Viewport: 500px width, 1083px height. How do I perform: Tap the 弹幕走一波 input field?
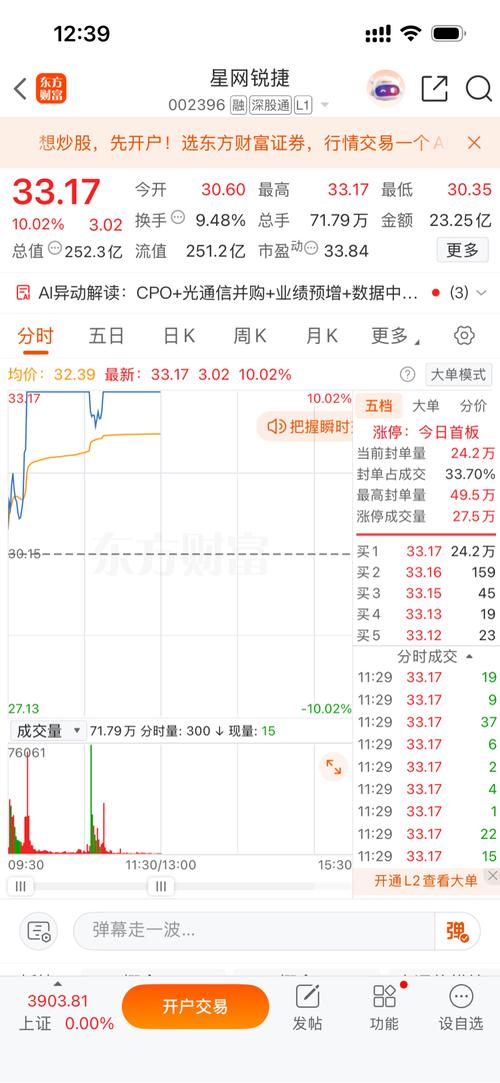tap(253, 930)
